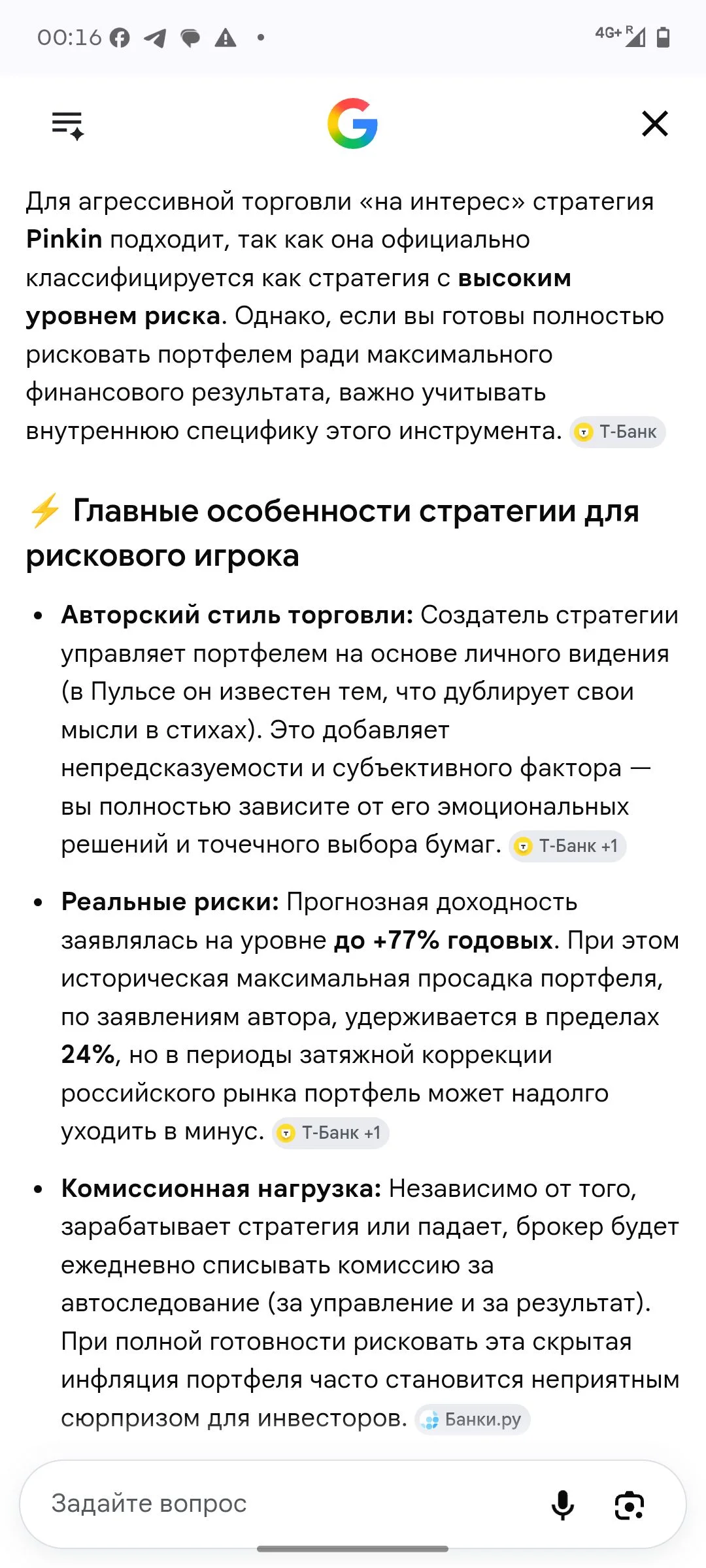This screenshot has width=706, height=1568.
Task: Open camera search with the lens icon
Action: (630, 1505)
